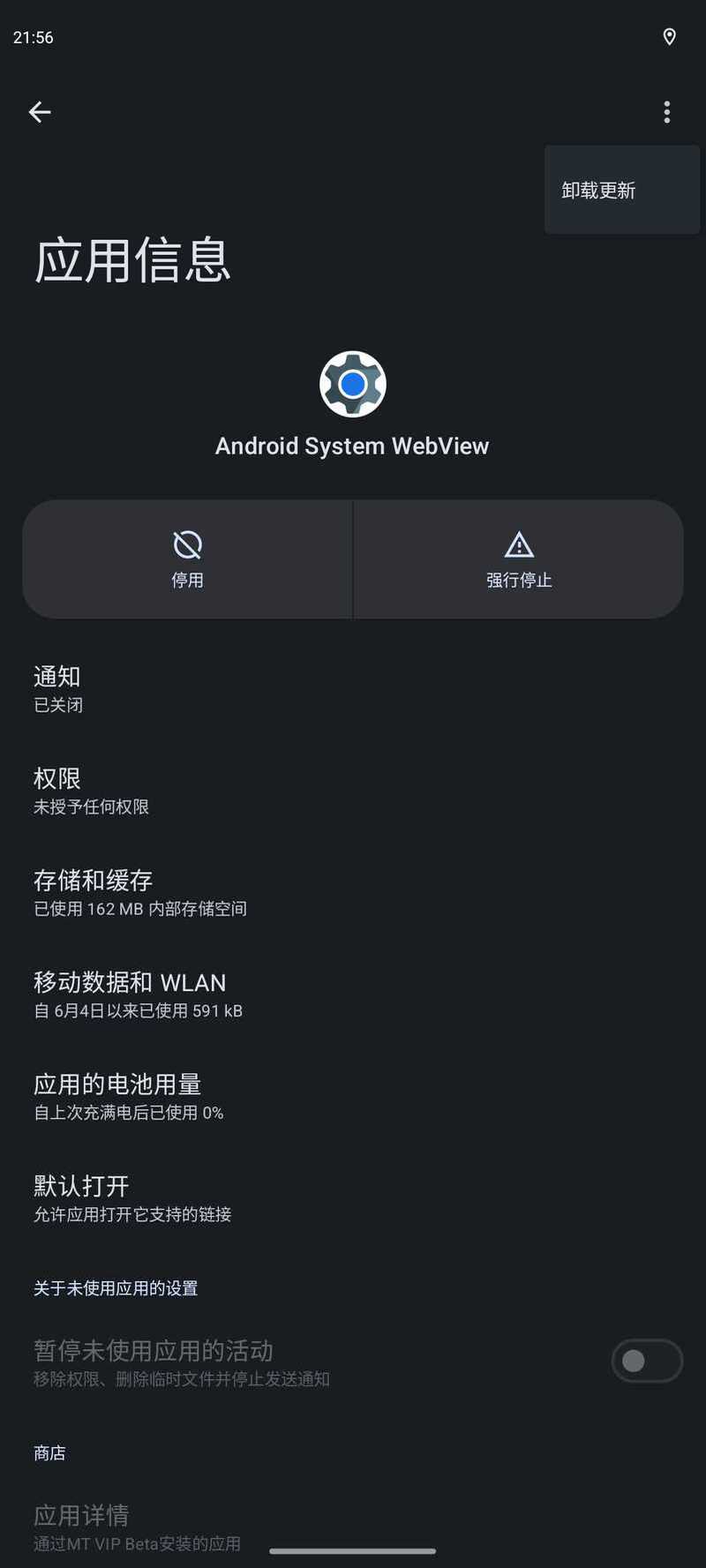Open 应用的电池用量
The image size is (706, 1568).
[353, 1097]
